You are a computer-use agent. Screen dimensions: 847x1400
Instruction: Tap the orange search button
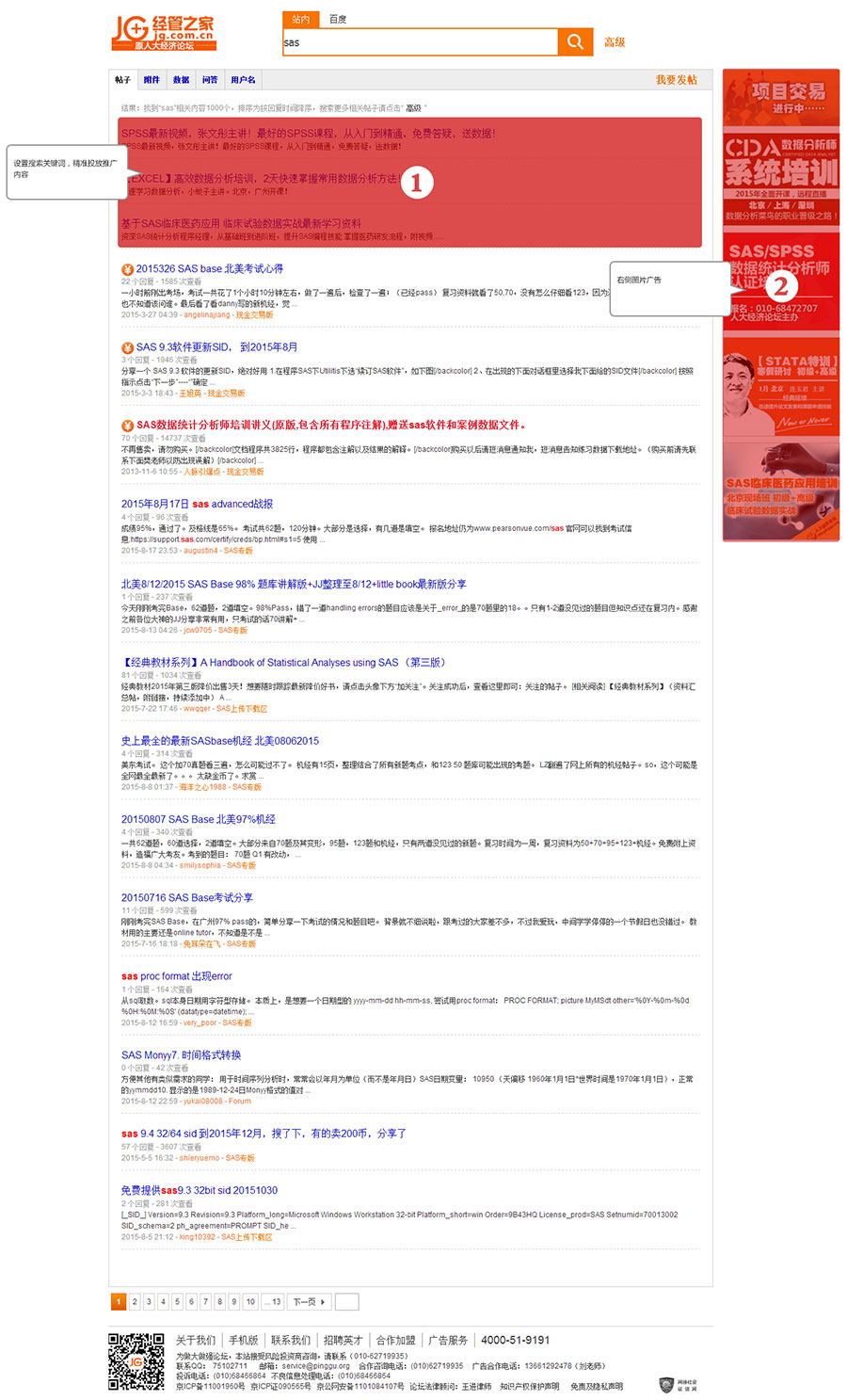[574, 41]
